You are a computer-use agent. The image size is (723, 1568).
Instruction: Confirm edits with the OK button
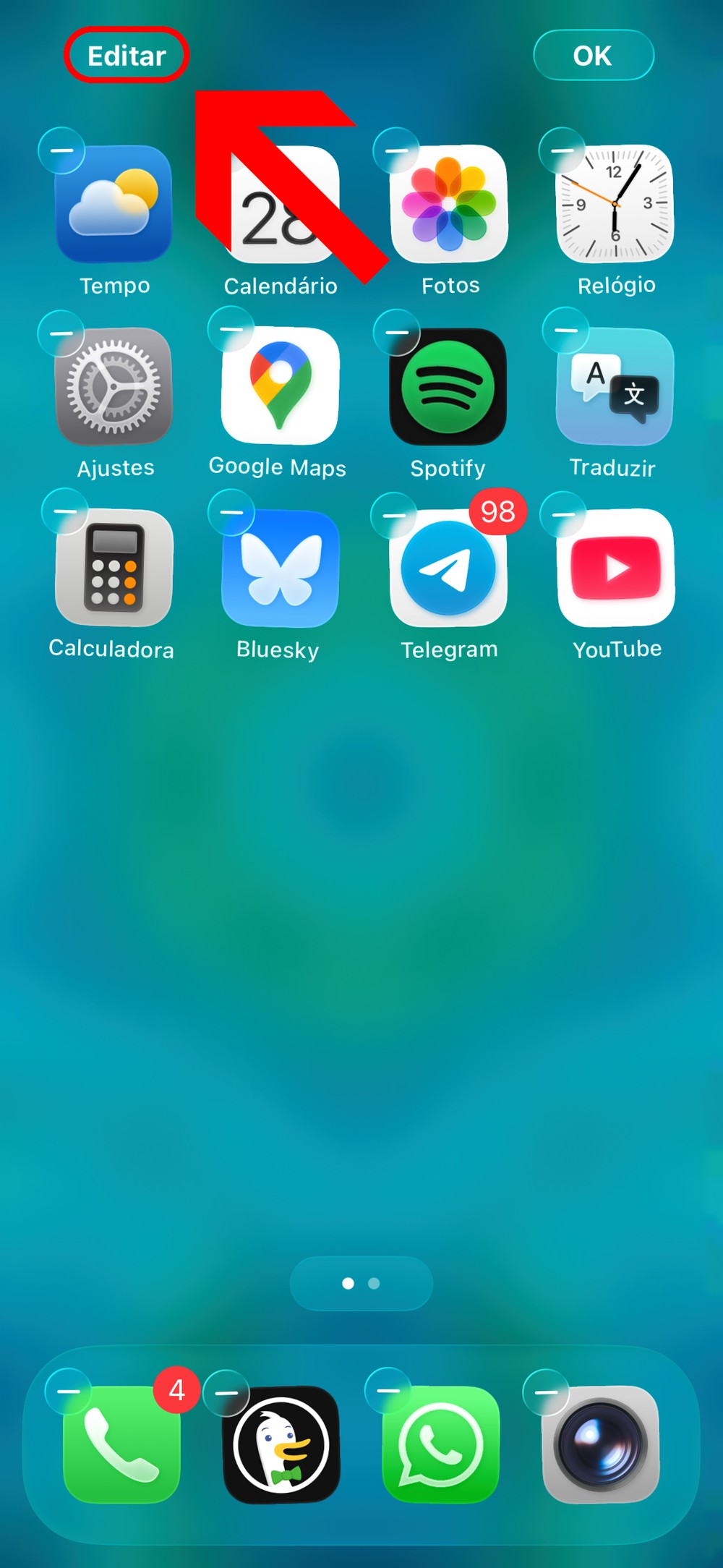coord(593,56)
